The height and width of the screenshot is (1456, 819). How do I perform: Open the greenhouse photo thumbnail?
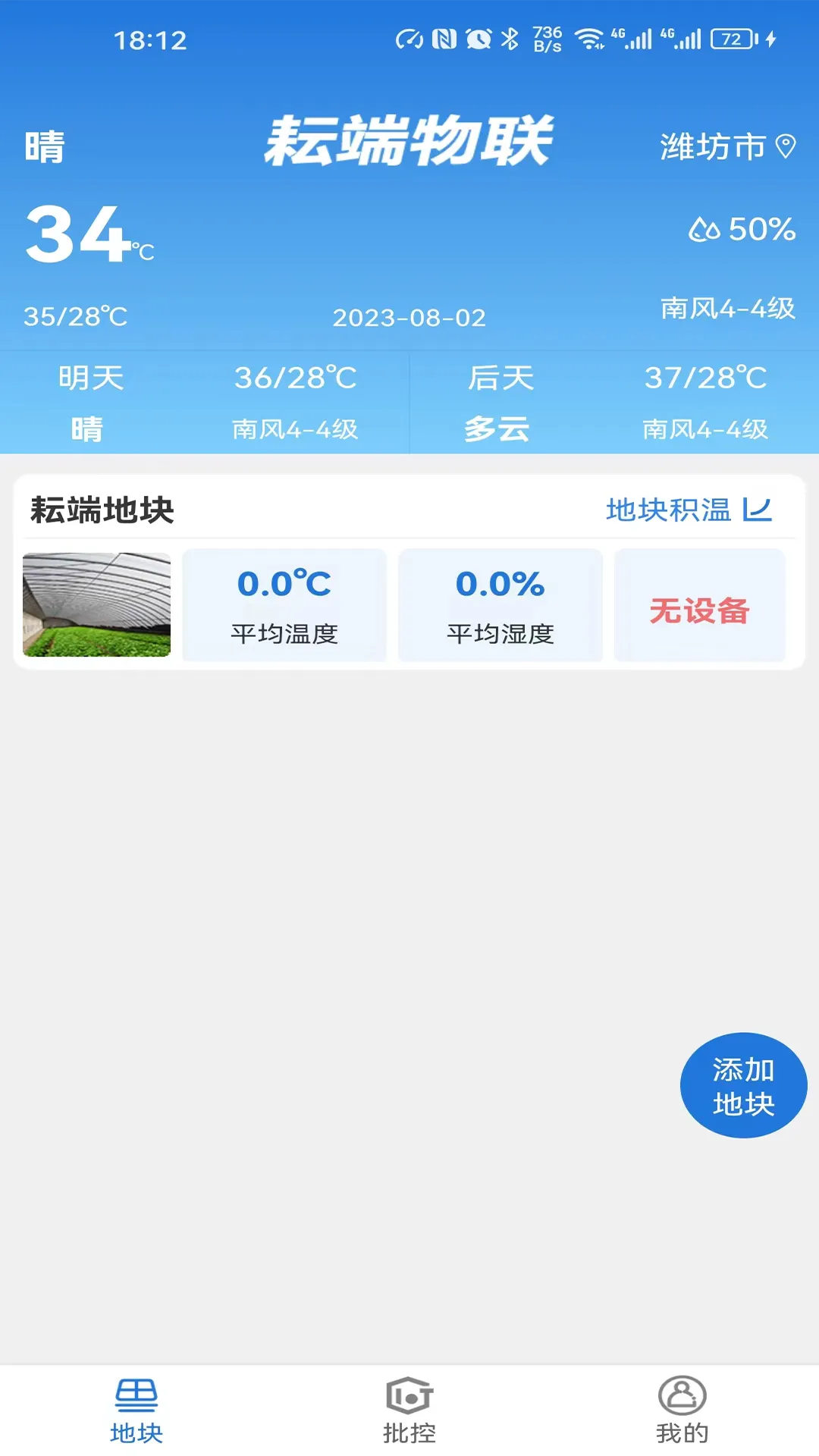click(97, 604)
